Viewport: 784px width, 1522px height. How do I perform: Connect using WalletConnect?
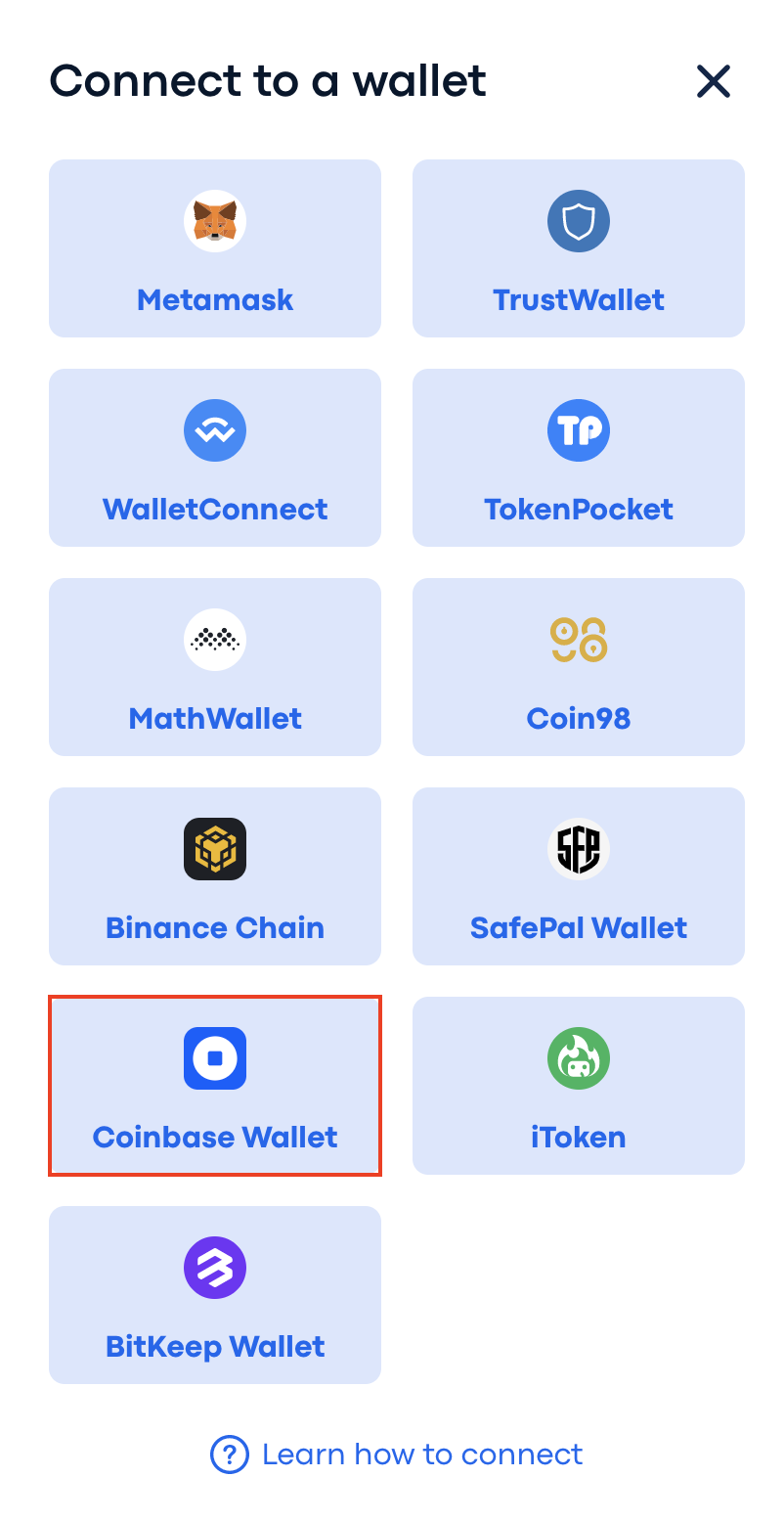(215, 458)
